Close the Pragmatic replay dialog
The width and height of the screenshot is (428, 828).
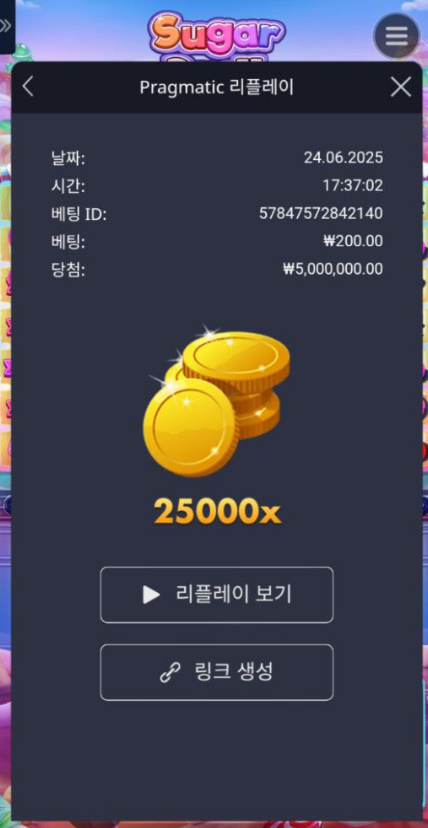[x=401, y=87]
